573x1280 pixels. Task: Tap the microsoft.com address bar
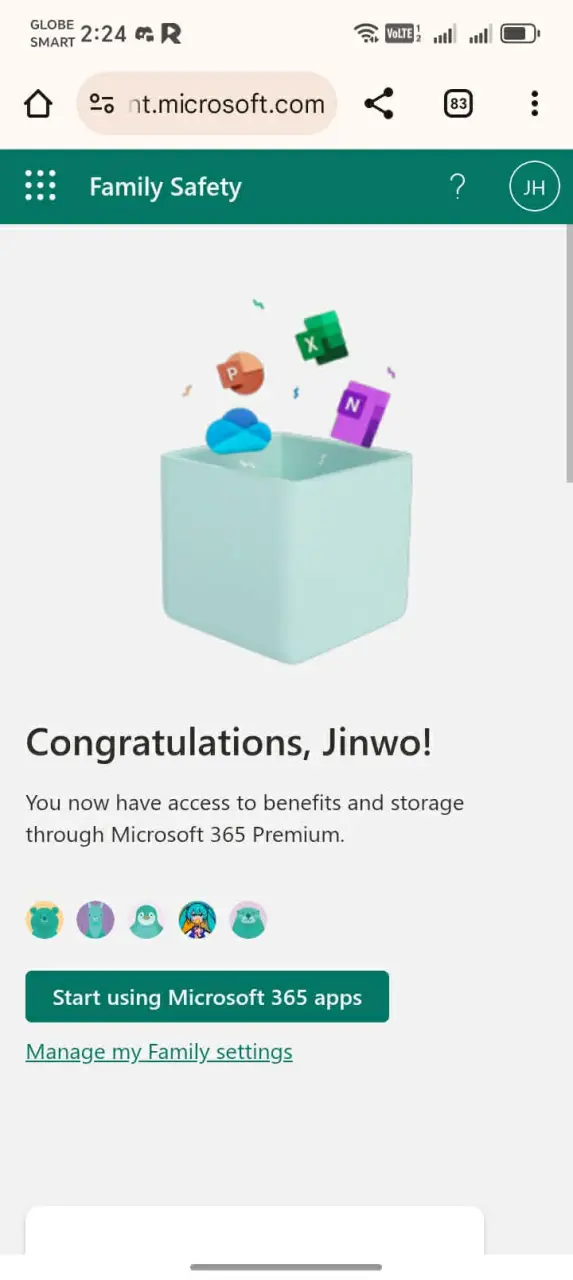tap(207, 104)
